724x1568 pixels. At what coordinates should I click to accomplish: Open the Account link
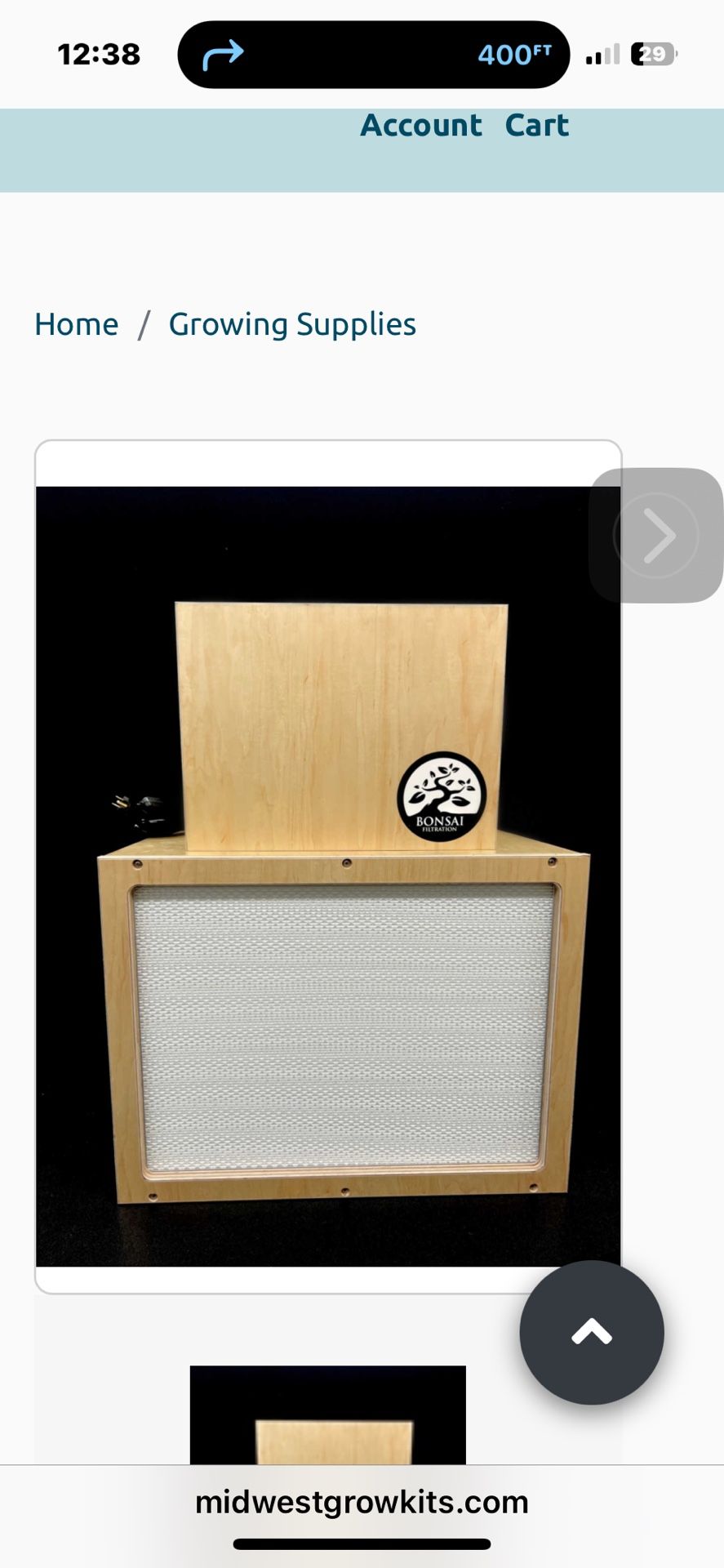tap(421, 126)
